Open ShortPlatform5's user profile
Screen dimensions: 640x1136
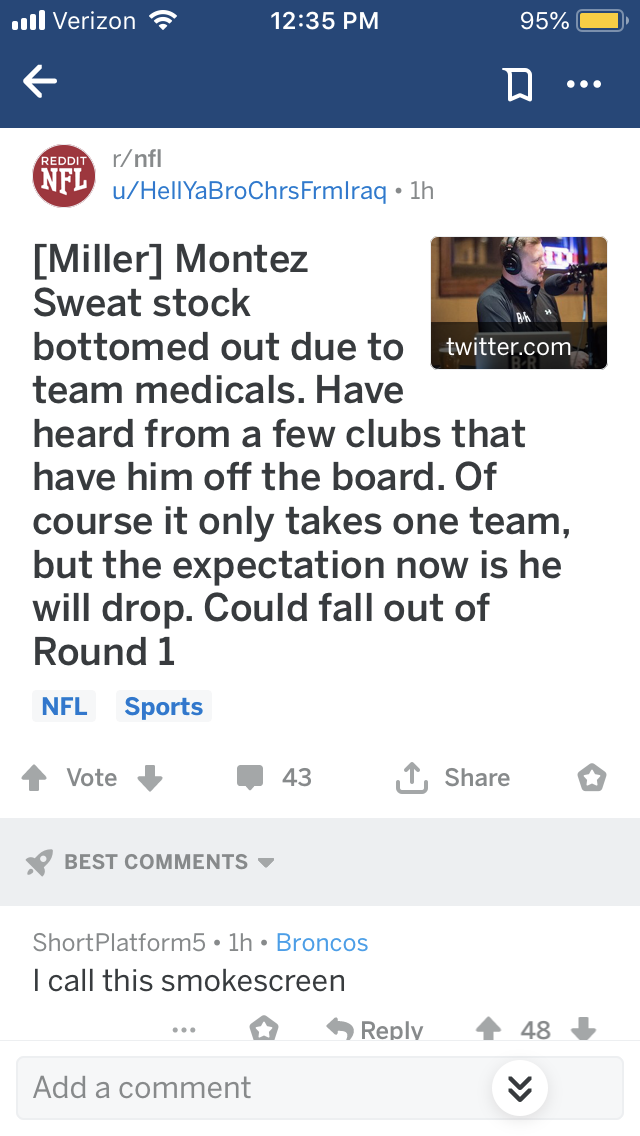[x=120, y=942]
